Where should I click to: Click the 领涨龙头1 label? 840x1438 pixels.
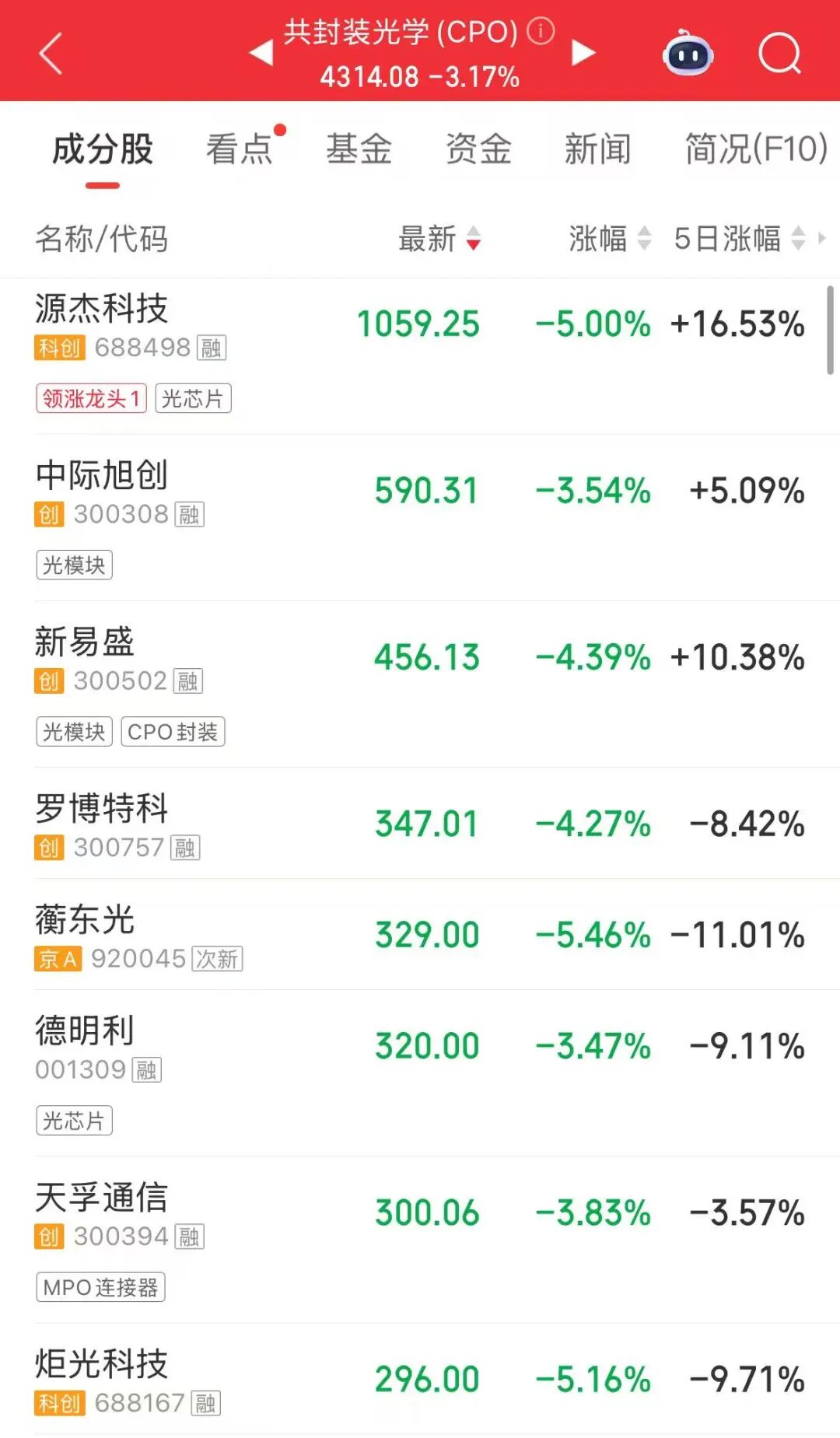(x=90, y=399)
